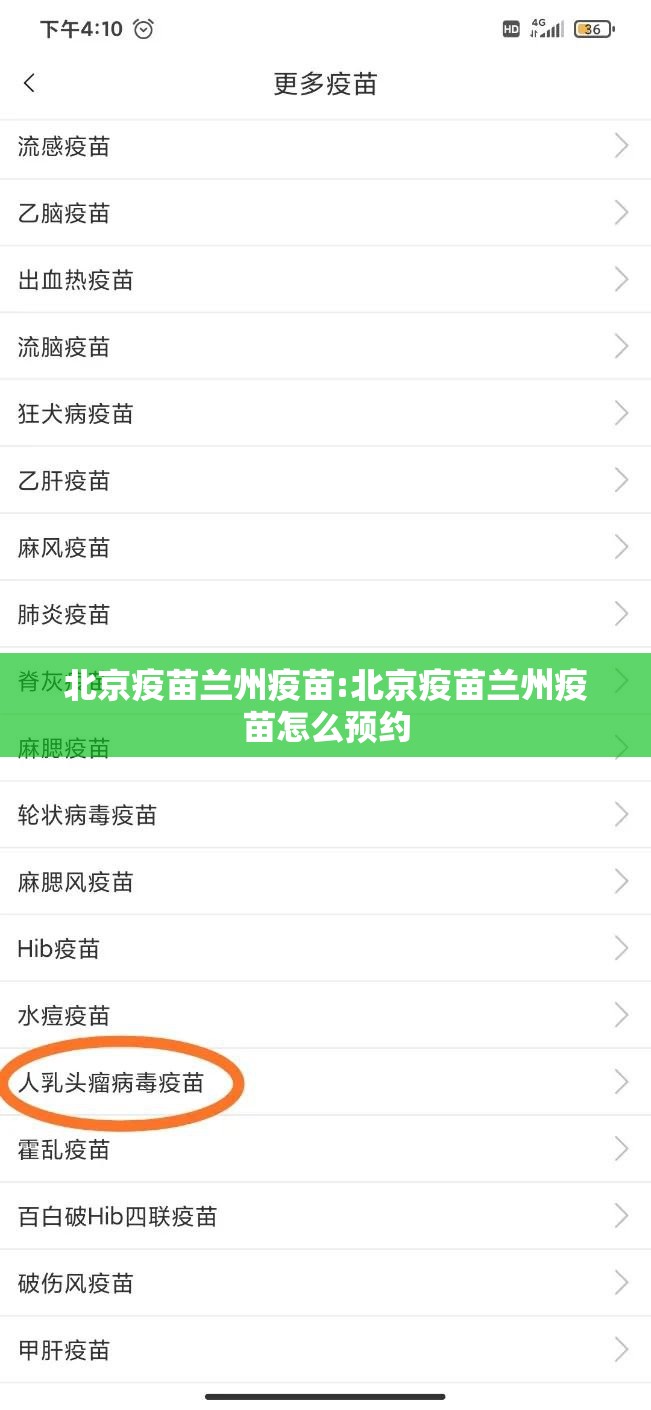Go back from 更多疫苗 page
The image size is (651, 1410).
(x=29, y=84)
